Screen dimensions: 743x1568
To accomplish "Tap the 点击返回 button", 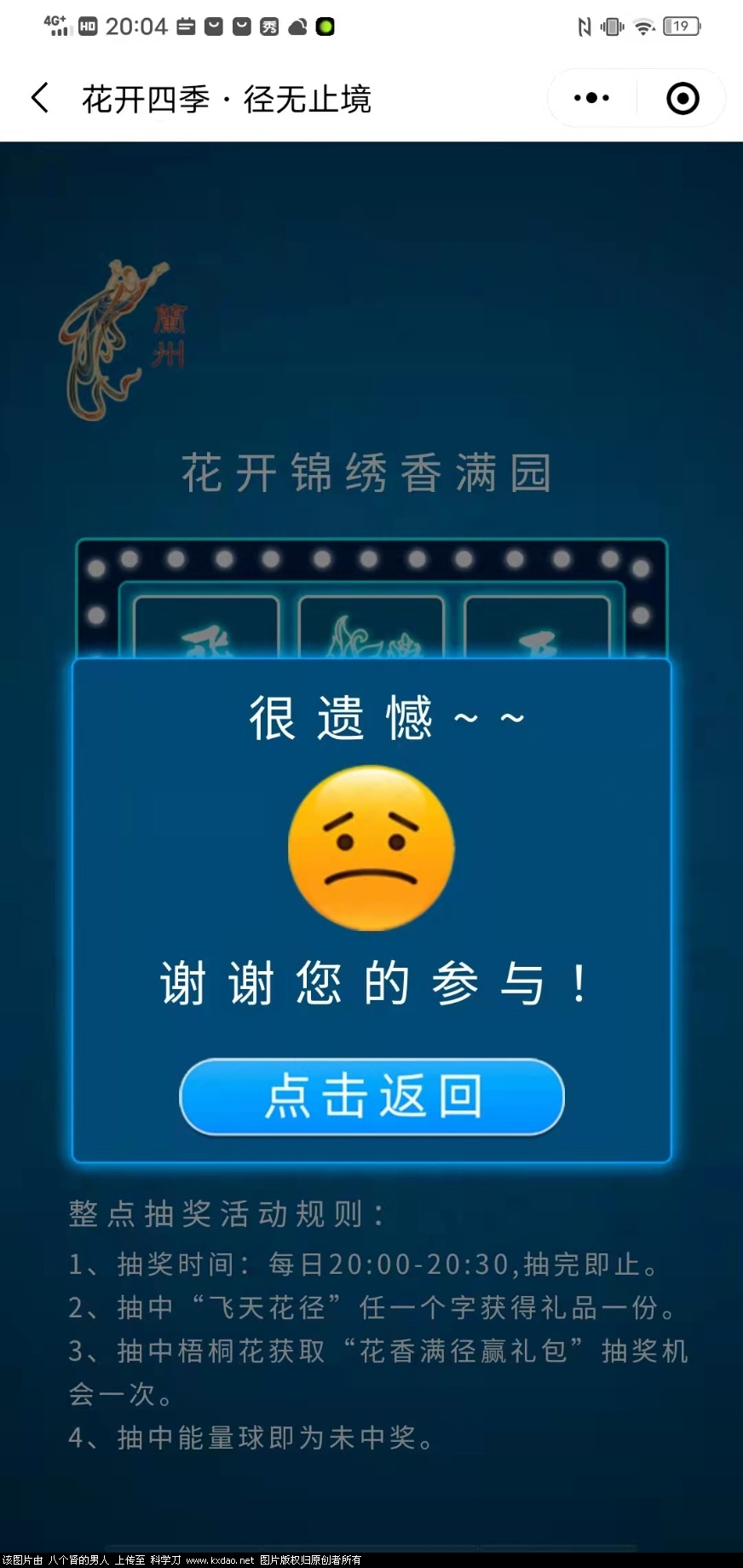I will [x=371, y=1096].
